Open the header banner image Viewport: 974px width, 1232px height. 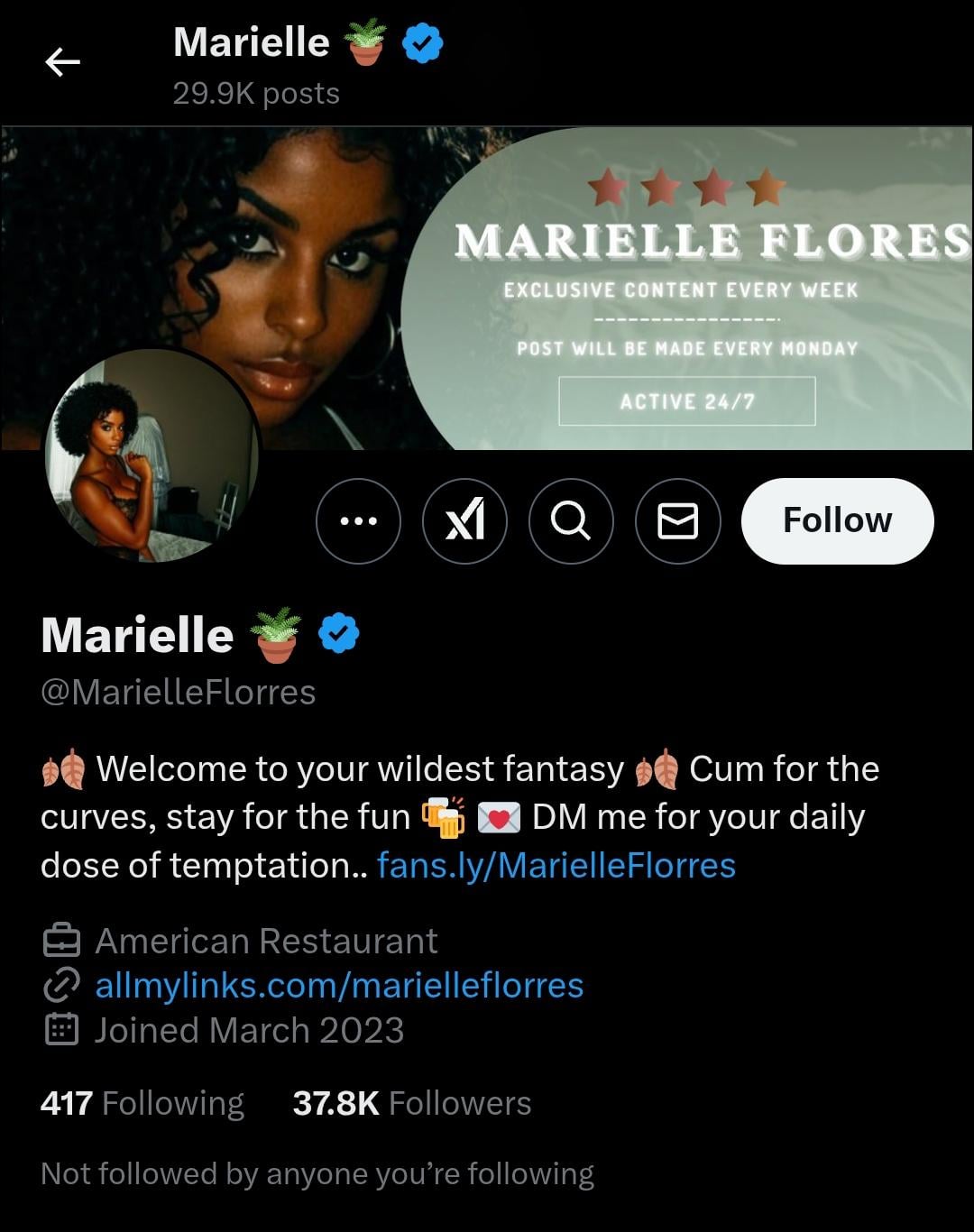tap(631, 271)
